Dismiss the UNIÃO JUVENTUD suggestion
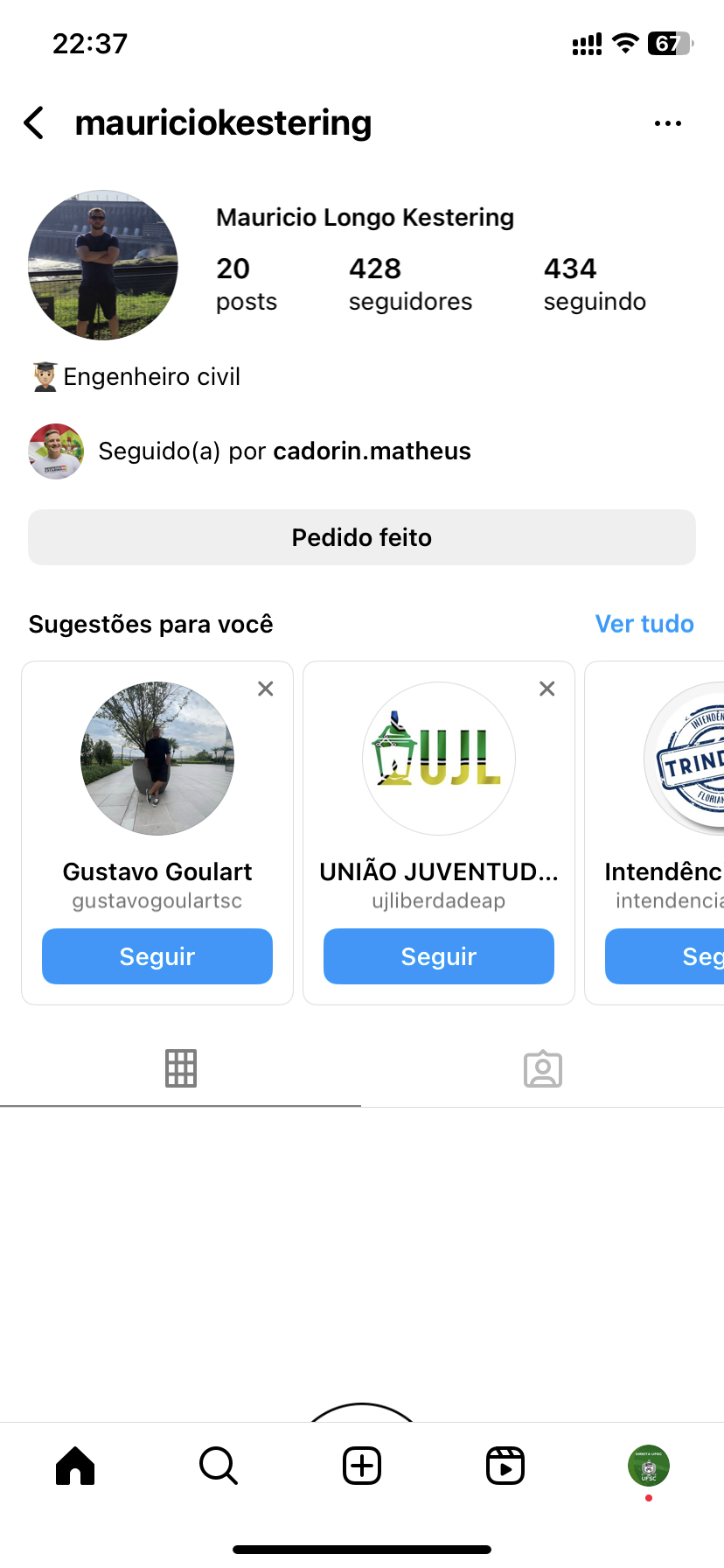This screenshot has width=724, height=1568. [x=547, y=689]
